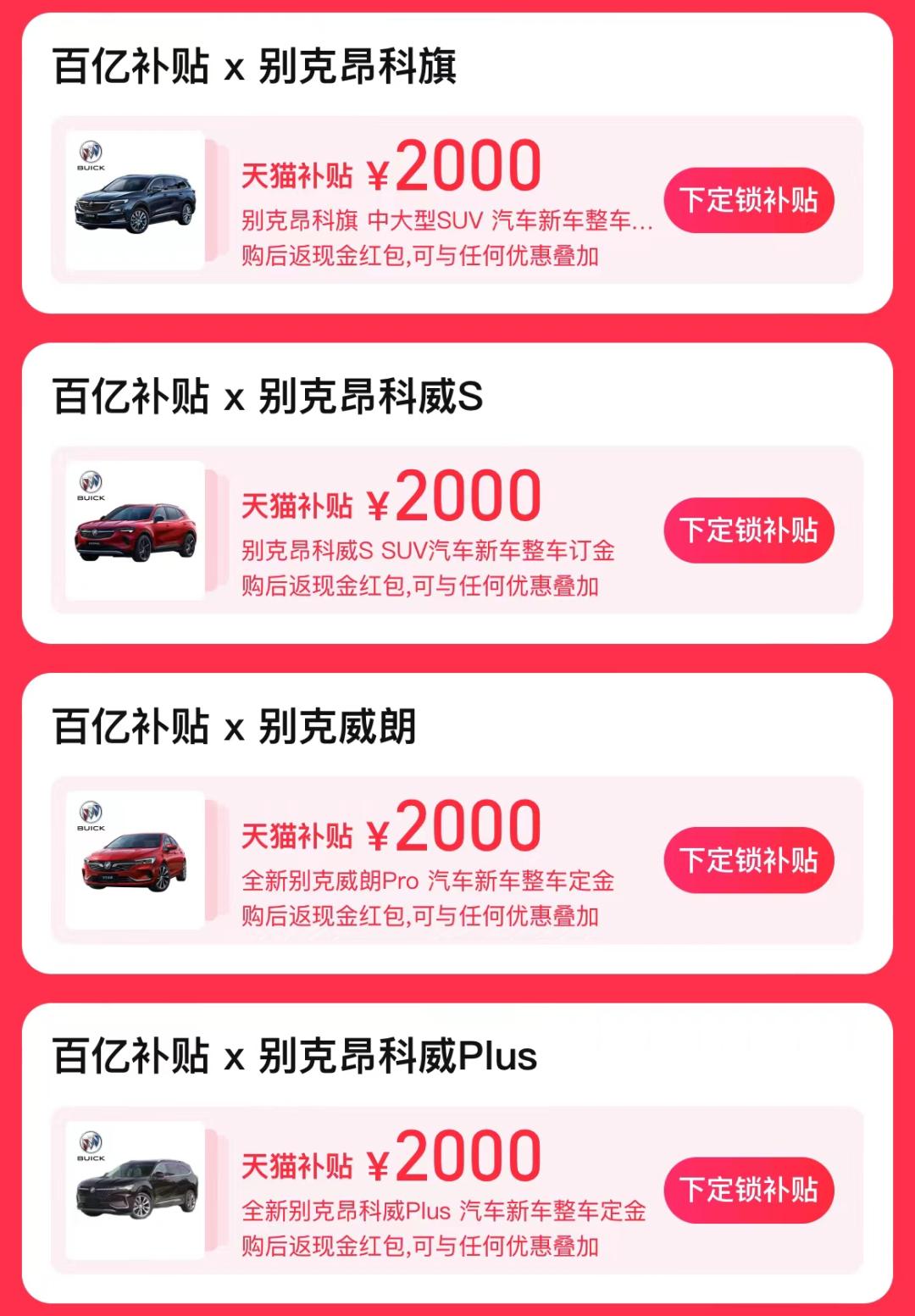The height and width of the screenshot is (1316, 915).
Task: Click 下定锁补贴 on the 别克昂科威Plus card
Action: pyautogui.click(x=750, y=1189)
